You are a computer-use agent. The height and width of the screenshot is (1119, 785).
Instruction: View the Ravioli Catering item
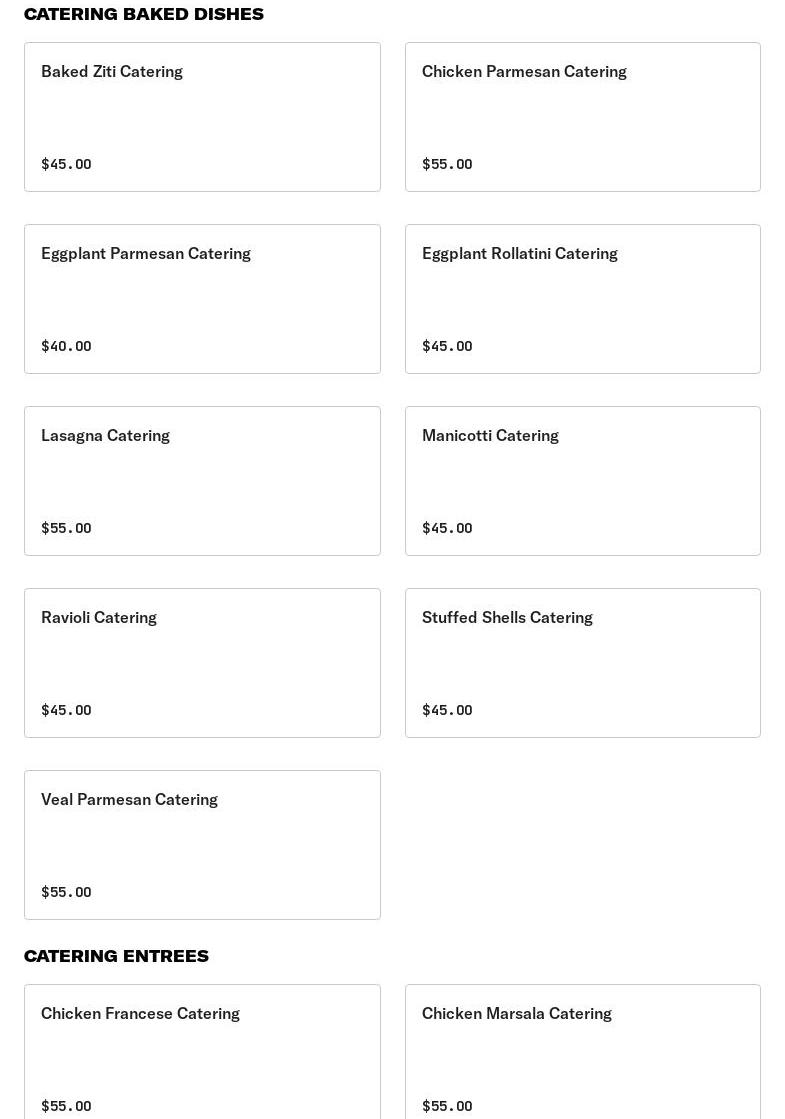pyautogui.click(x=202, y=663)
